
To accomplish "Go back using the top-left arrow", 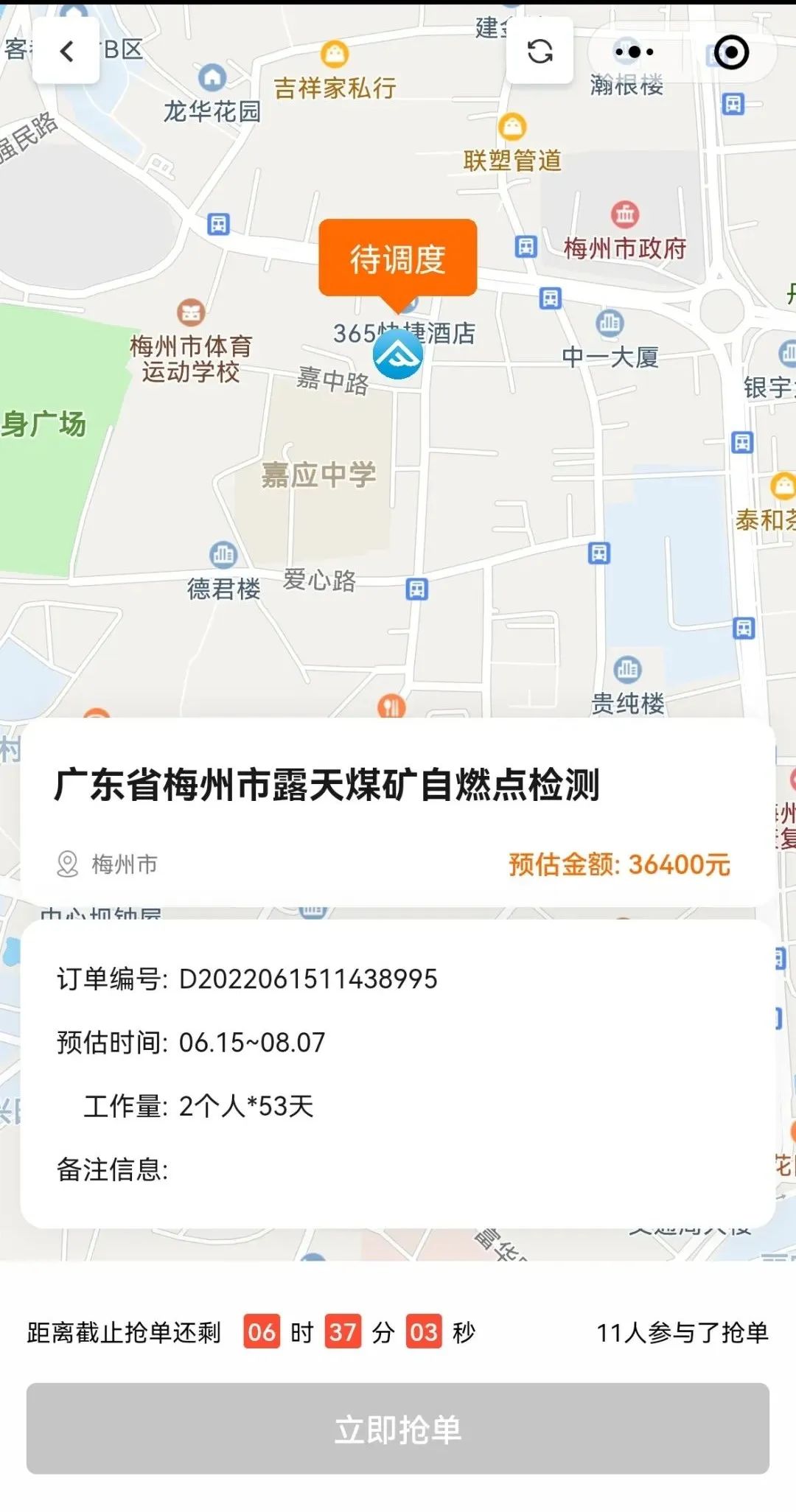I will (66, 51).
